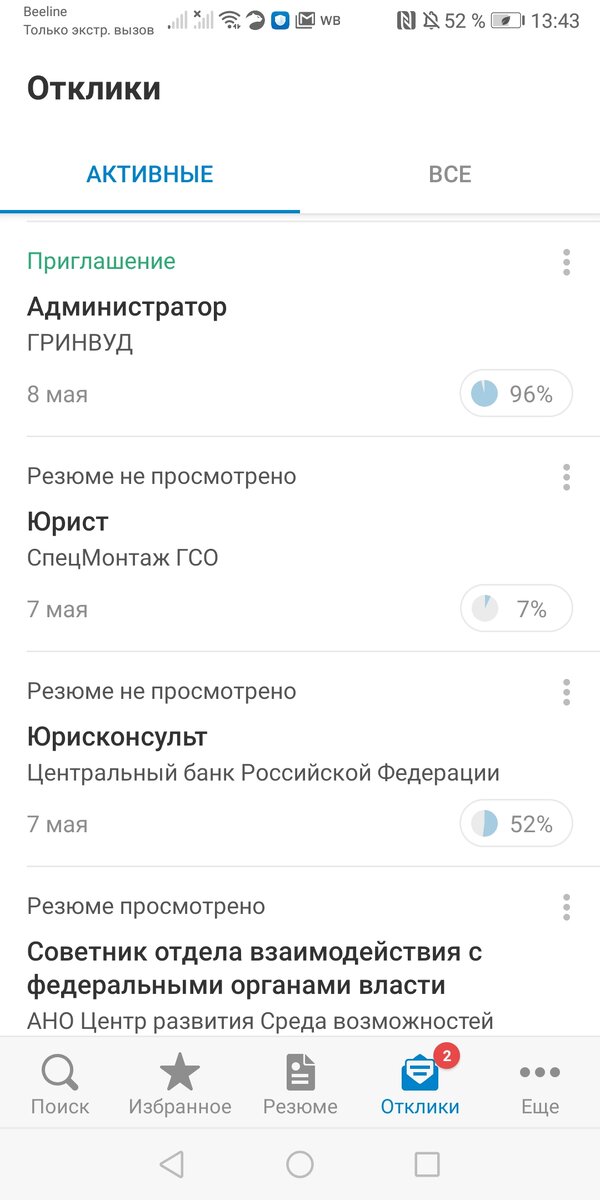This screenshot has width=600, height=1200.
Task: Select the АКТИВНЫЕ tab
Action: coord(150,174)
